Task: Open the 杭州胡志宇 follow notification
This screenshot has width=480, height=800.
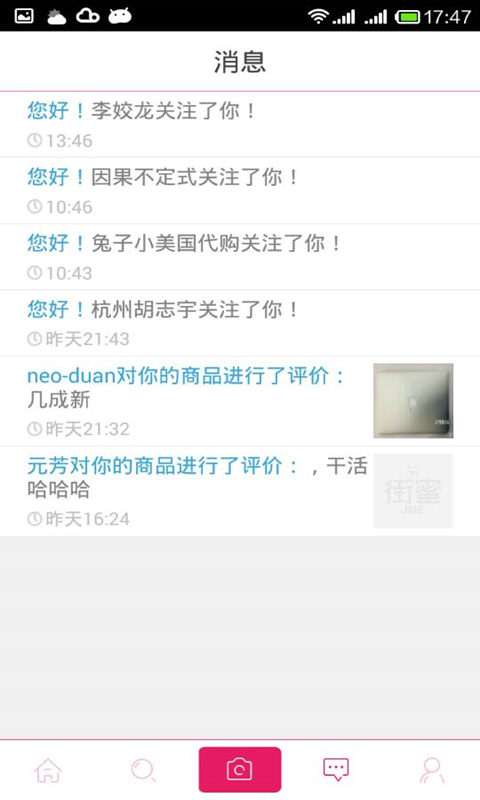Action: [240, 323]
